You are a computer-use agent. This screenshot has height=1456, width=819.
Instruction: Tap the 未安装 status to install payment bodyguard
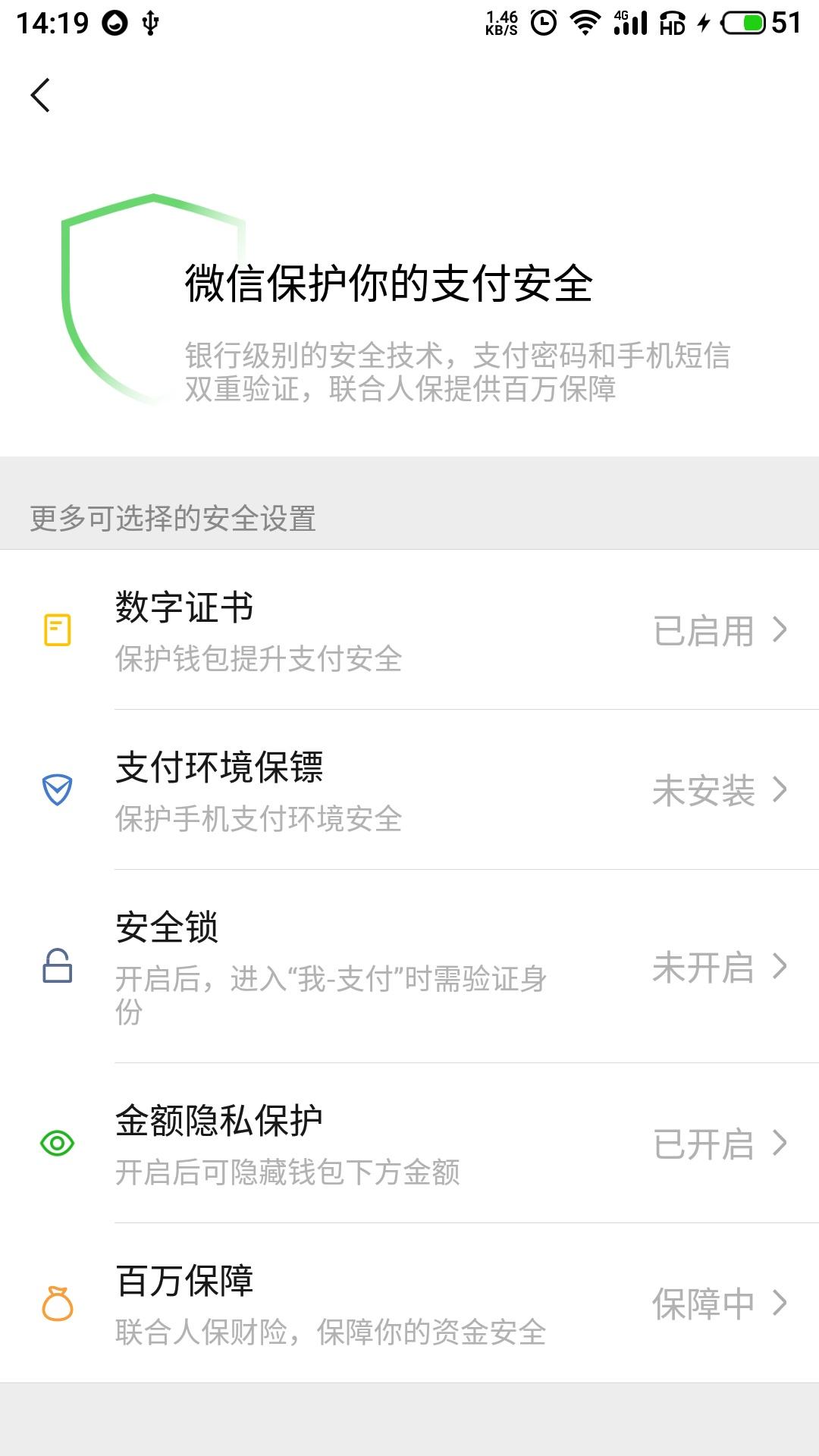pos(705,791)
